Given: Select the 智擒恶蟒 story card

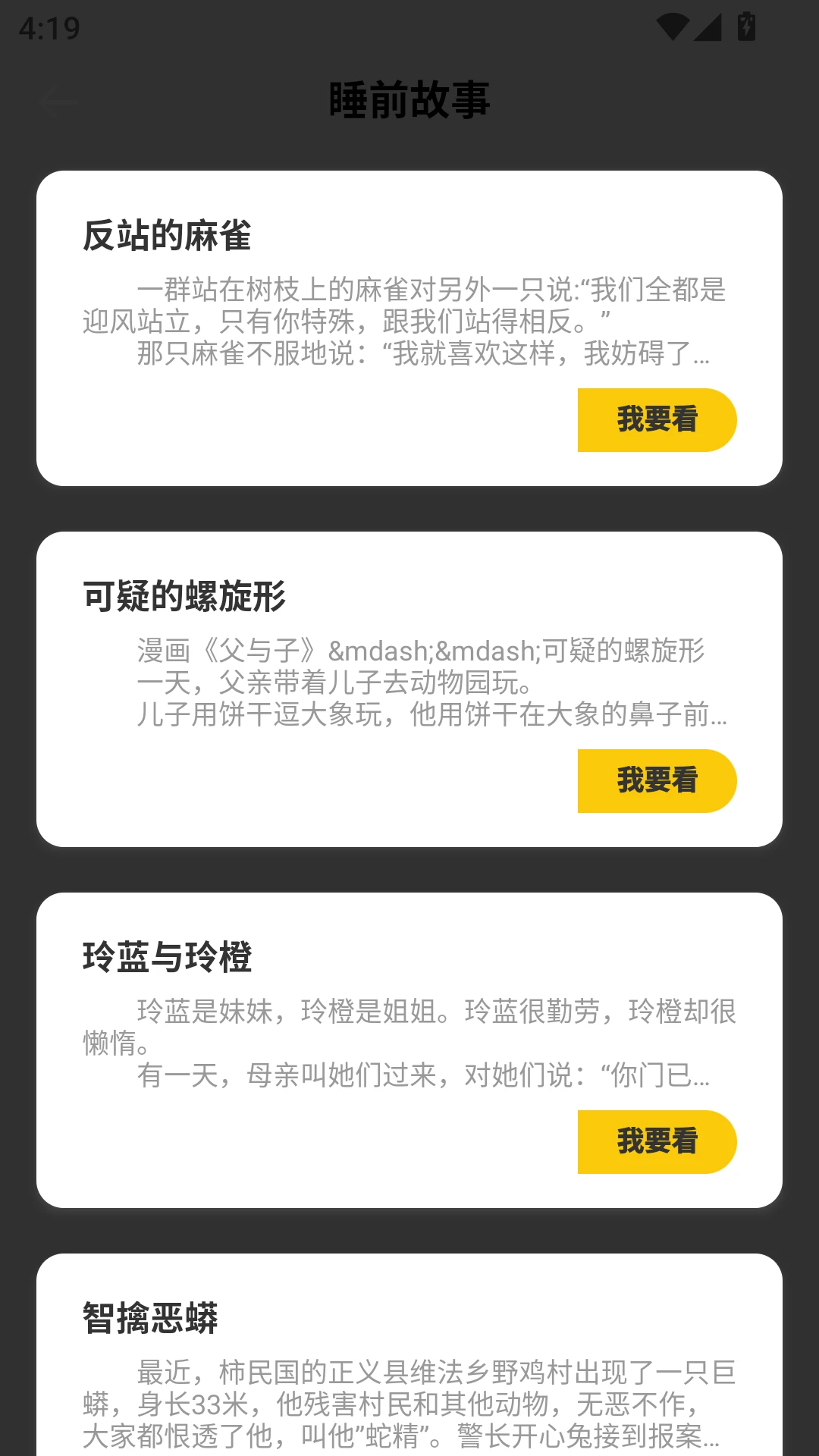Looking at the screenshot, I should pos(409,1365).
